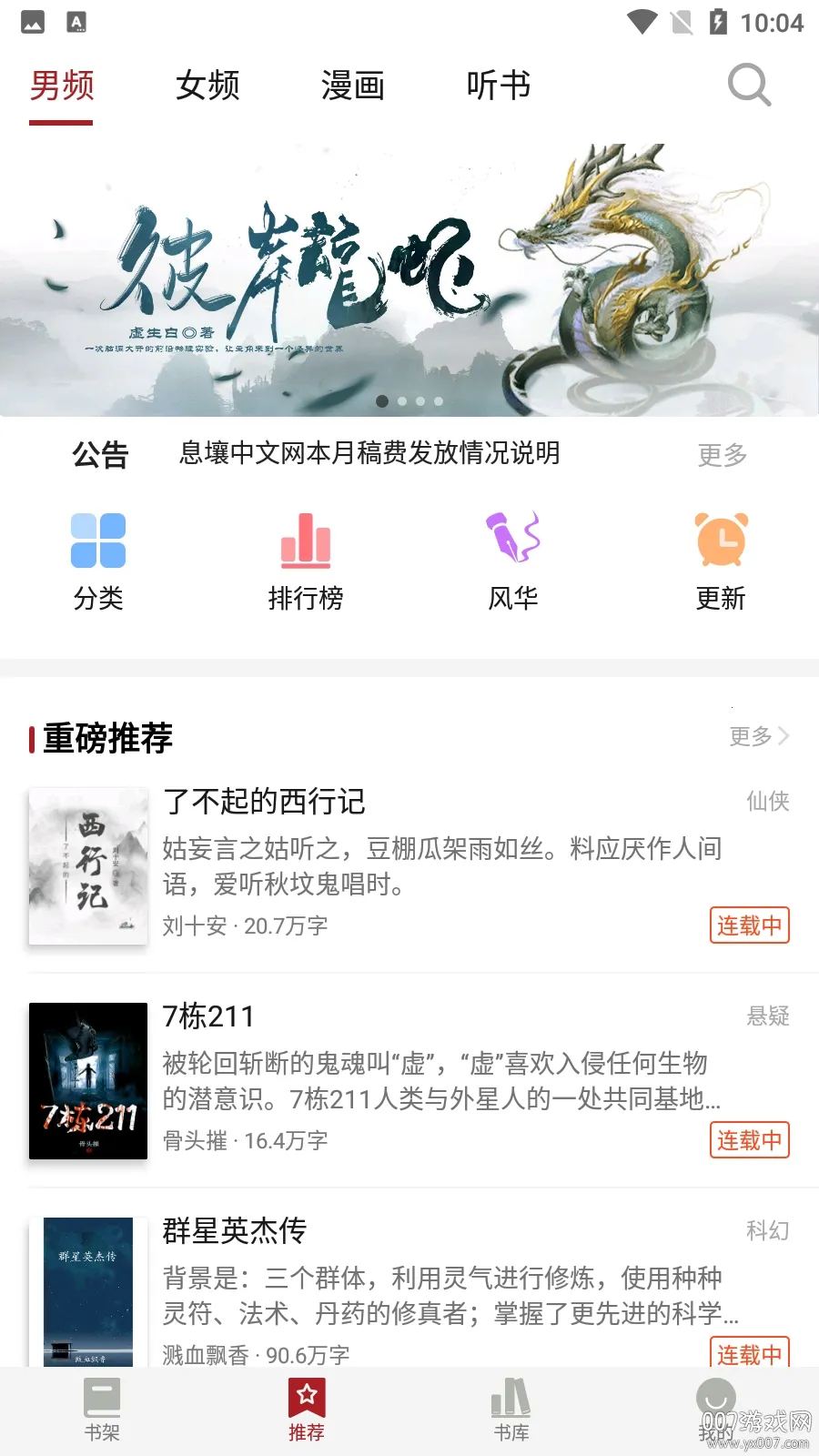Open the search magnifier icon
Screen dimensions: 819x1456
pyautogui.click(x=748, y=85)
